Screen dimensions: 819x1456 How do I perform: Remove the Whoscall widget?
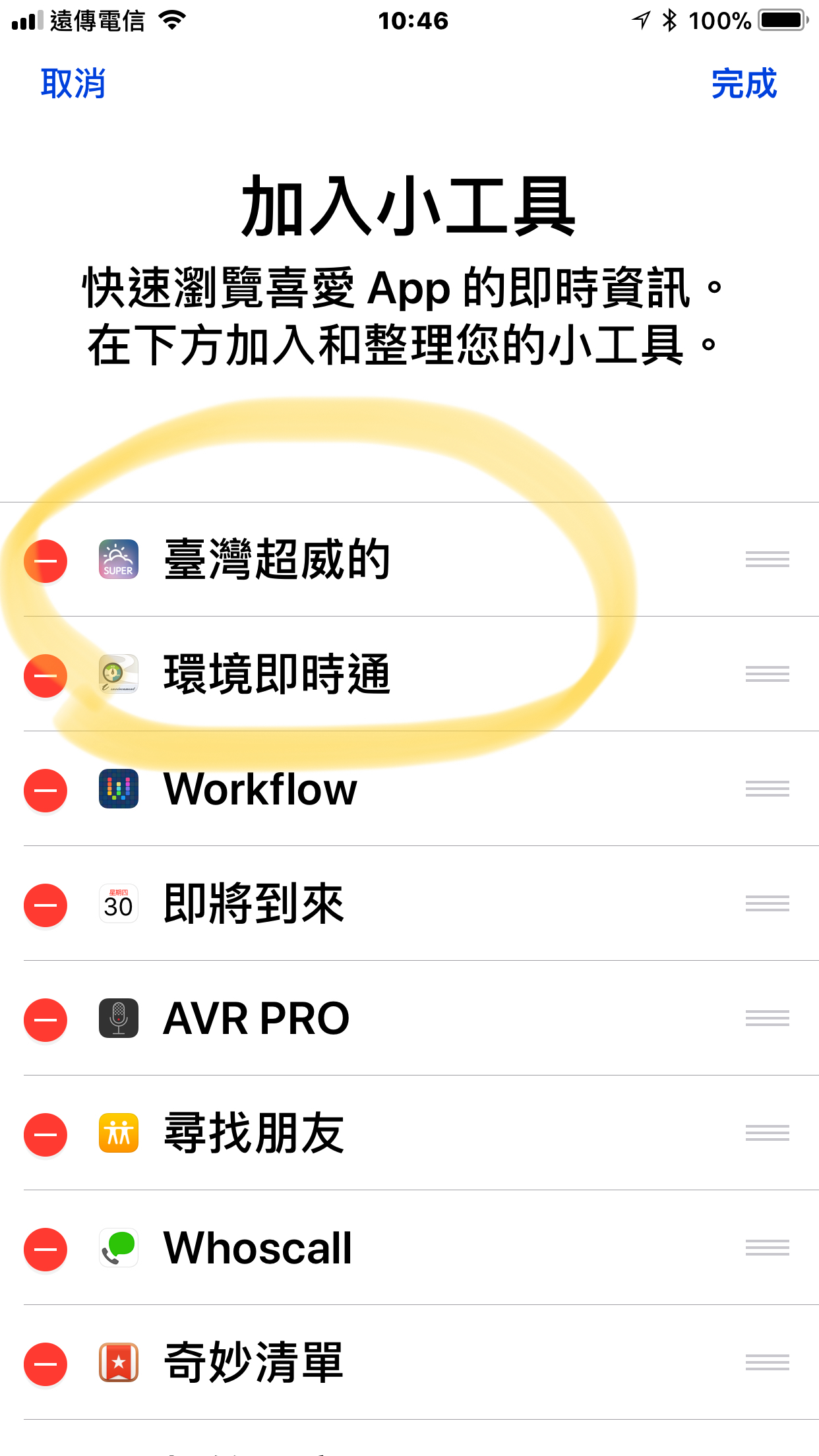click(x=45, y=1249)
